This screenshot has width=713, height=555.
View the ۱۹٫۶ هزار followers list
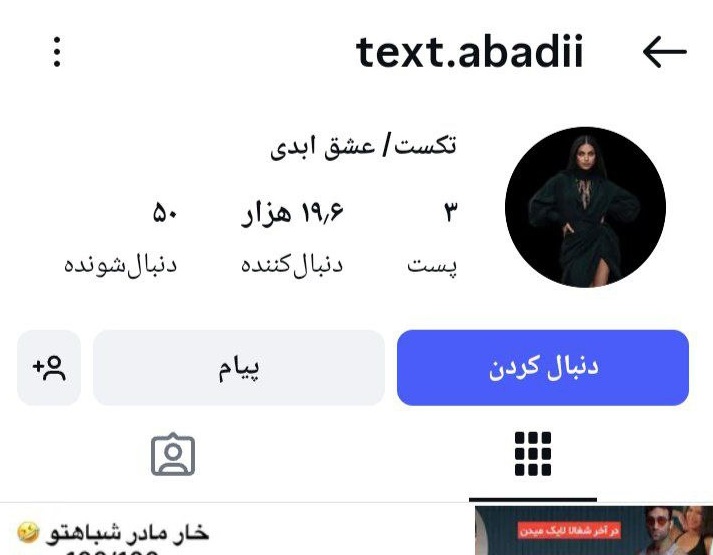tap(293, 238)
